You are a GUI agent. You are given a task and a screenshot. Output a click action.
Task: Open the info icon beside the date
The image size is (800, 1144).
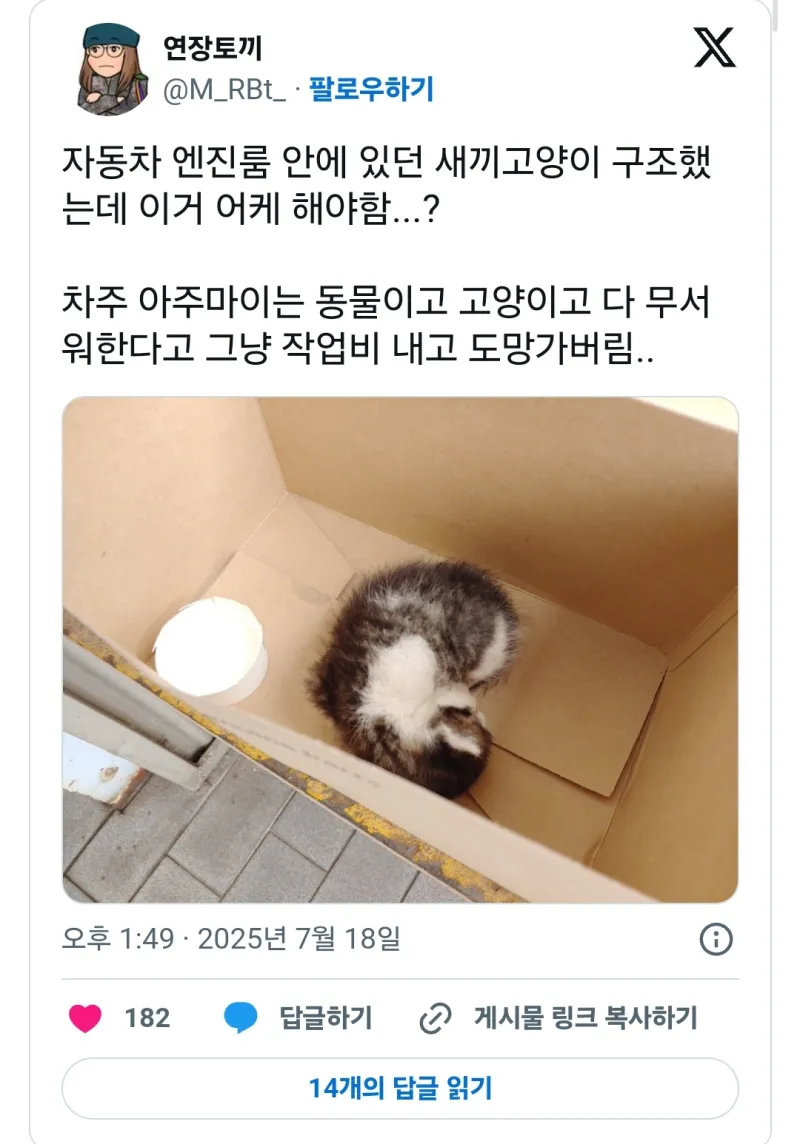coord(716,939)
